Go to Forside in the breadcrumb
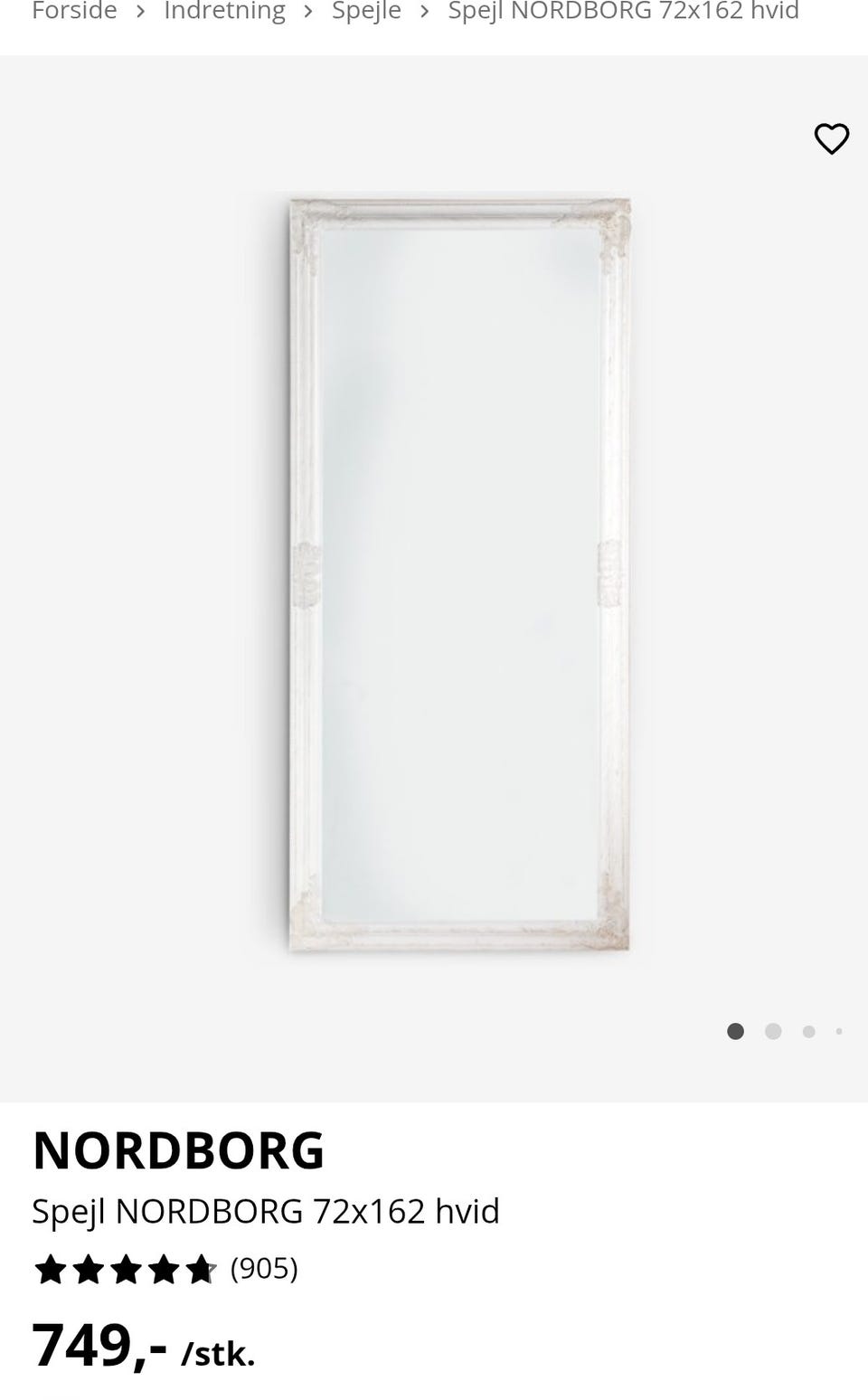 click(x=74, y=12)
